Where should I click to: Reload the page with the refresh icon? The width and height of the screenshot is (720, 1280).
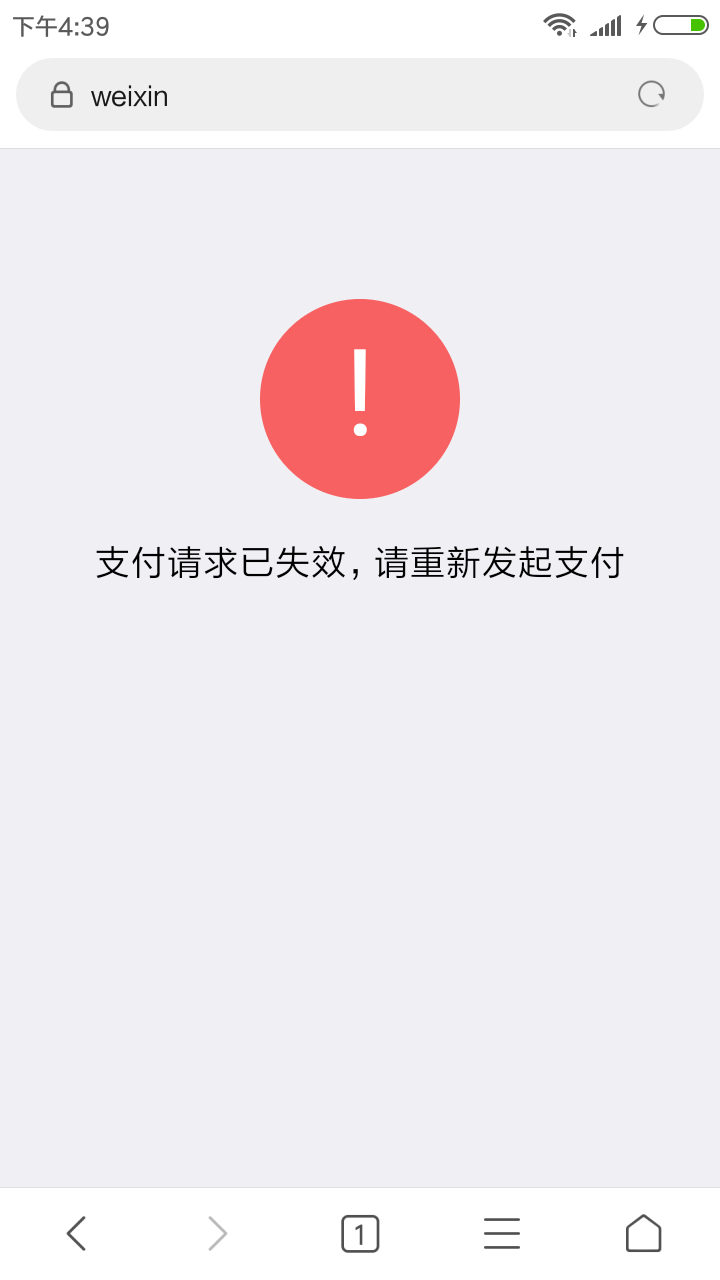(x=652, y=94)
